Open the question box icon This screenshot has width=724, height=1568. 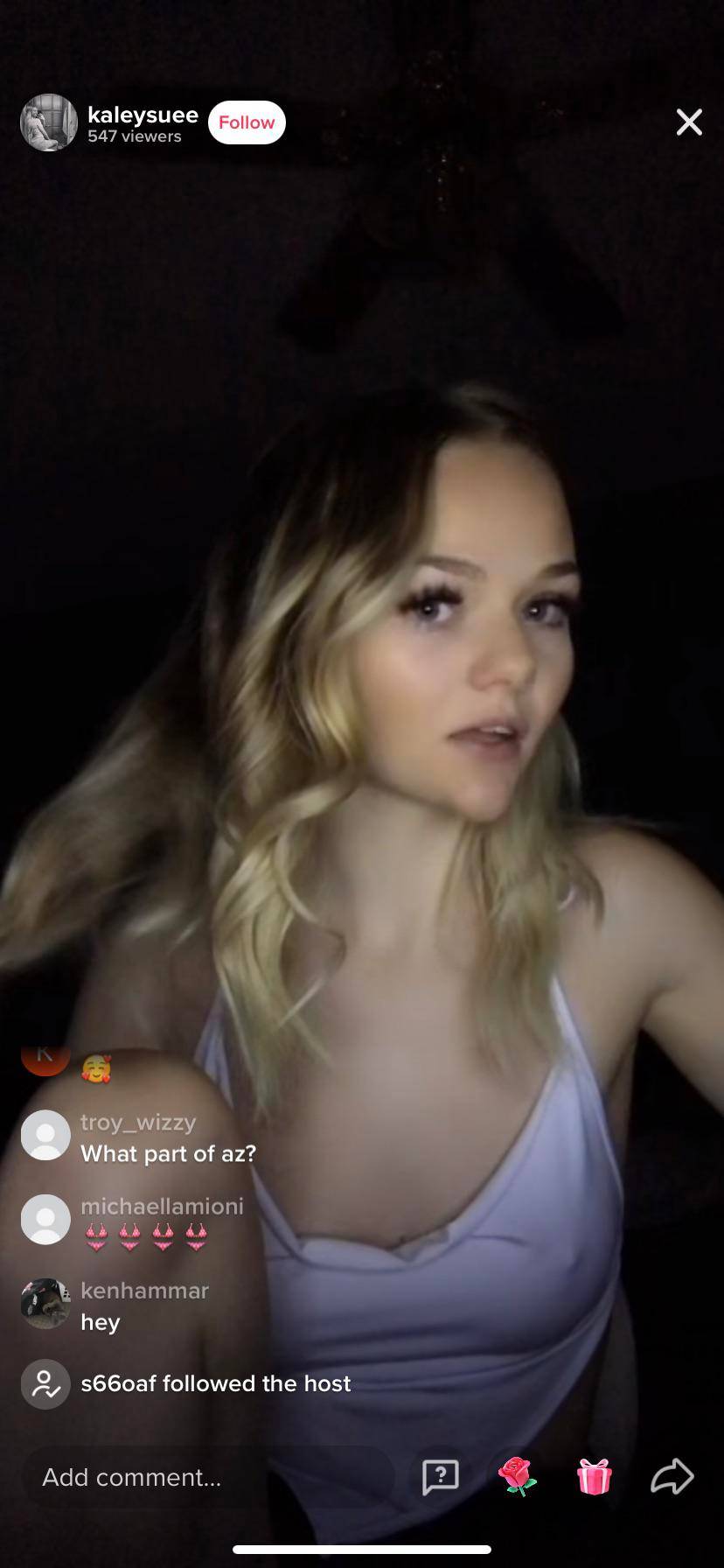click(440, 1477)
